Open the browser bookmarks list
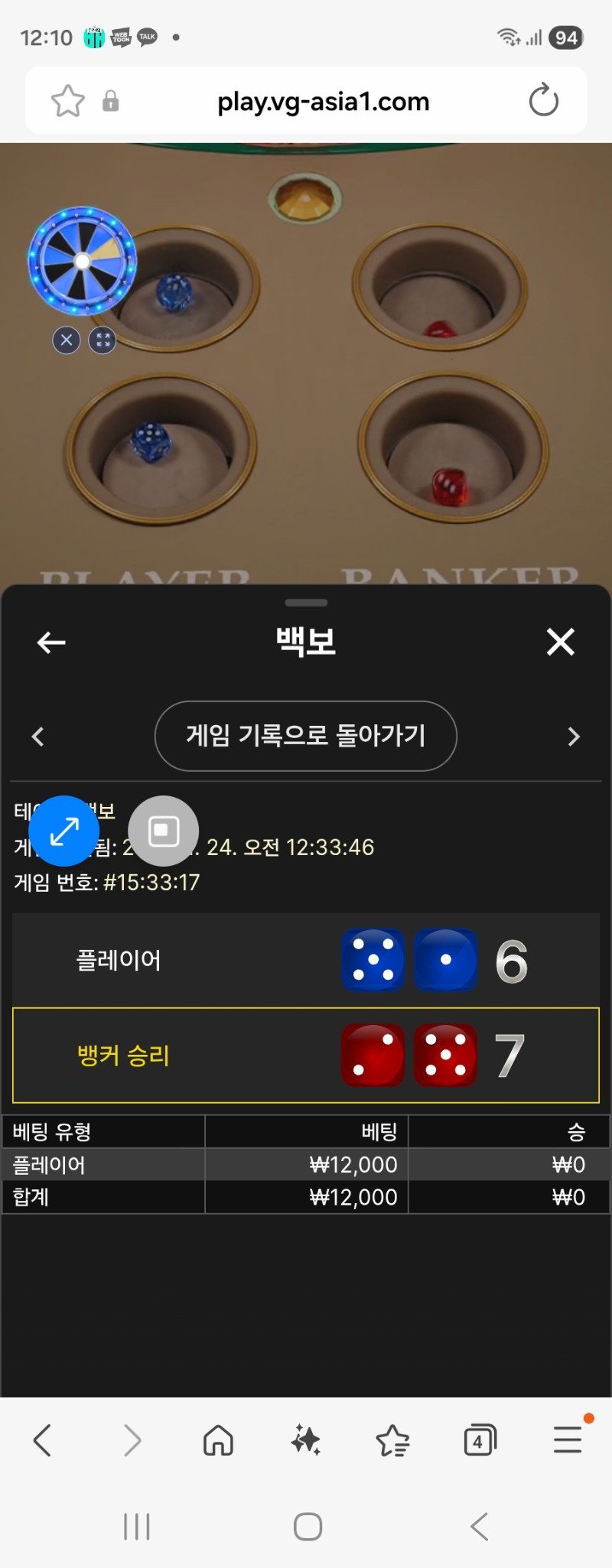The width and height of the screenshot is (612, 1568). [393, 1440]
